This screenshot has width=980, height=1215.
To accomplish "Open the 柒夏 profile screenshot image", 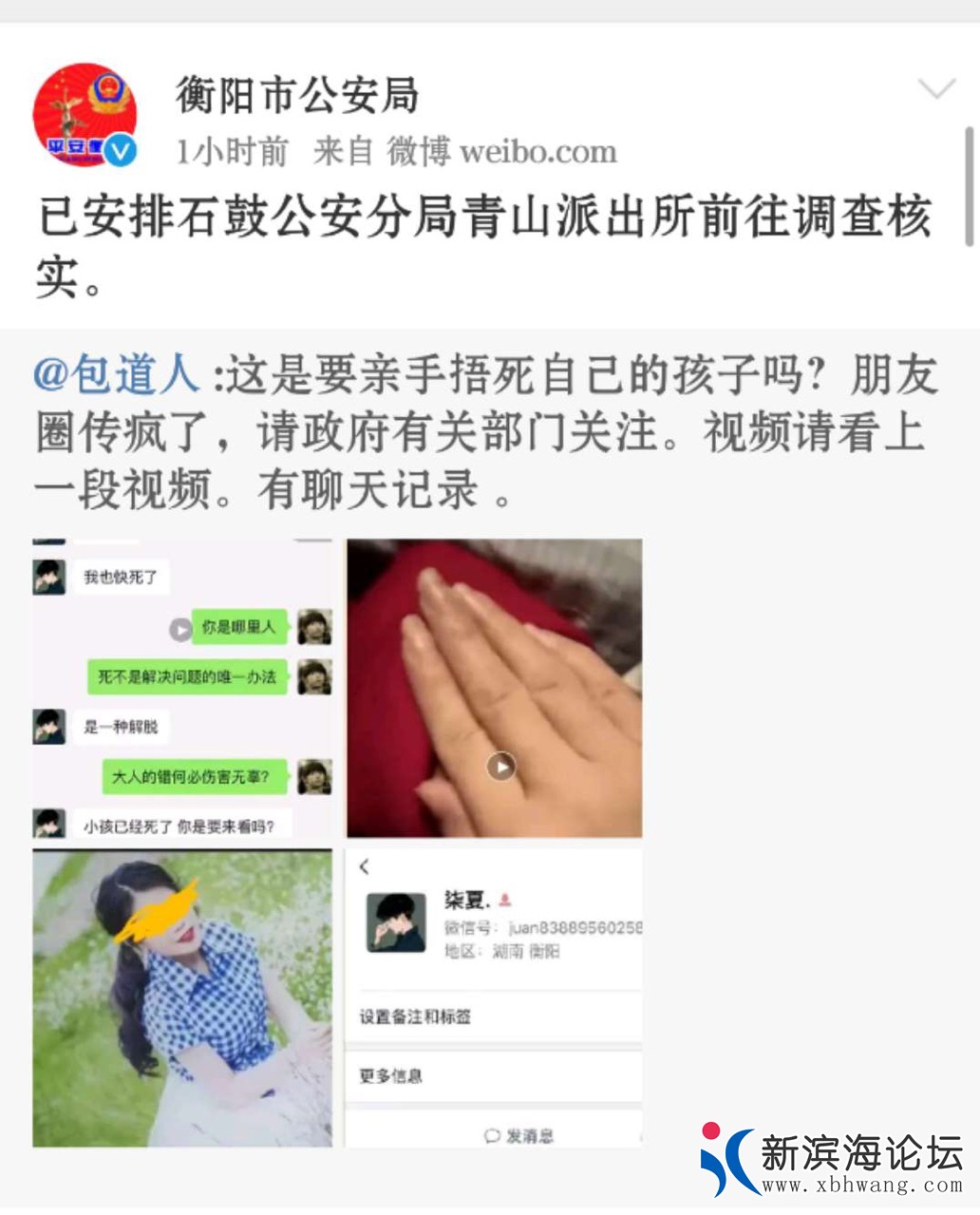I will [494, 997].
